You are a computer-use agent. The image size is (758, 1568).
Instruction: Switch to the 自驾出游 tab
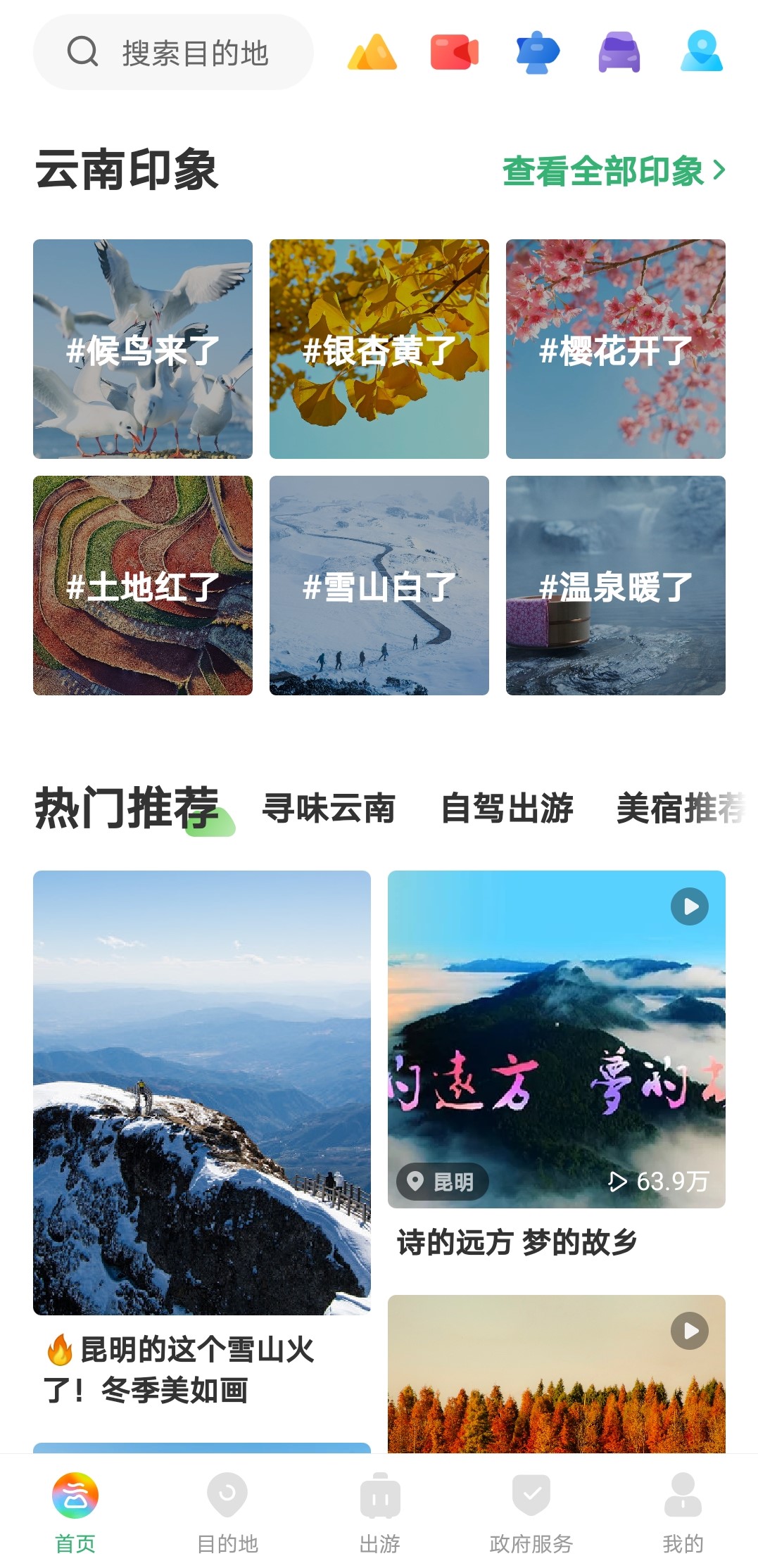coord(508,809)
